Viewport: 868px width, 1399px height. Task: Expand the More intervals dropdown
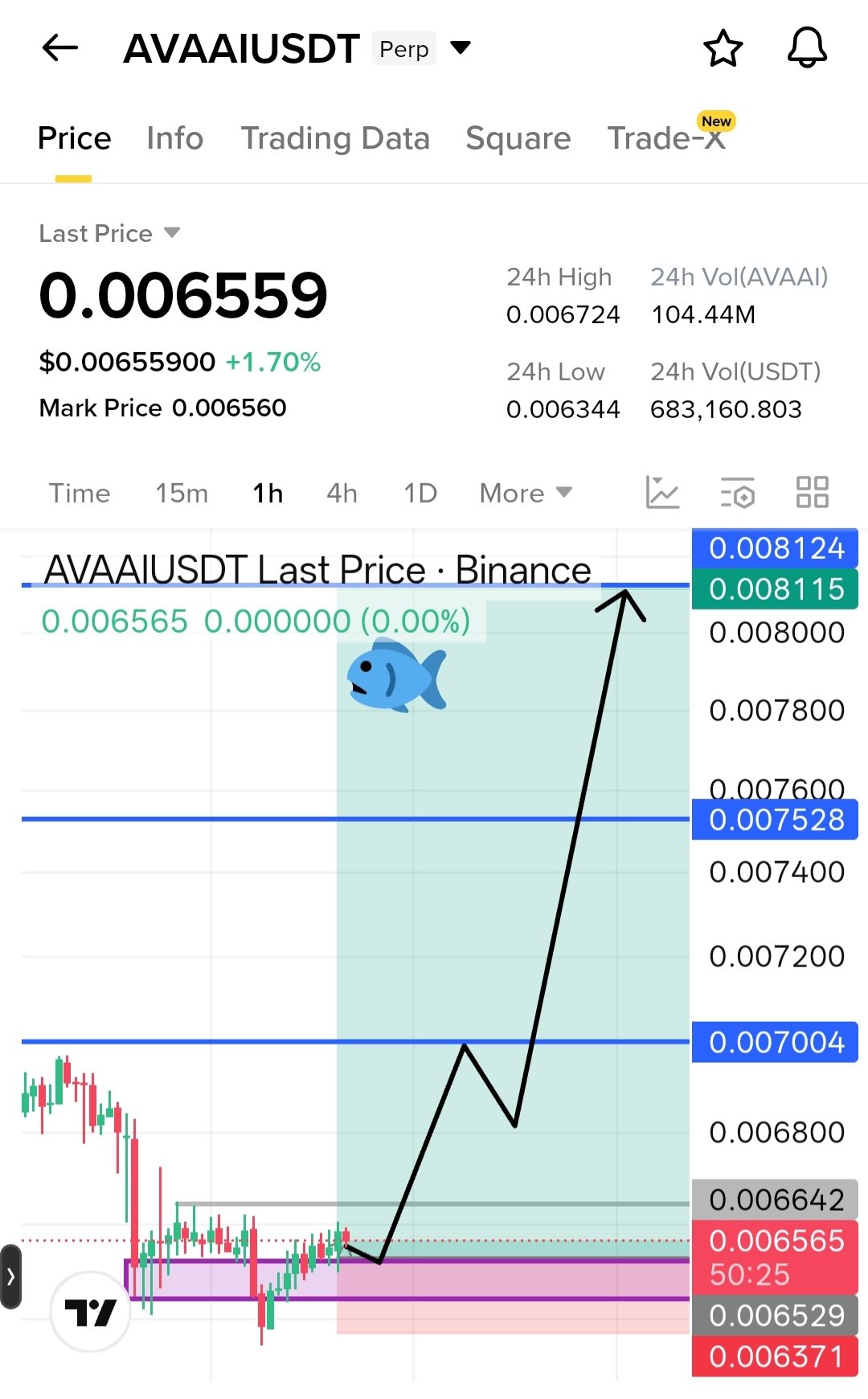point(525,493)
